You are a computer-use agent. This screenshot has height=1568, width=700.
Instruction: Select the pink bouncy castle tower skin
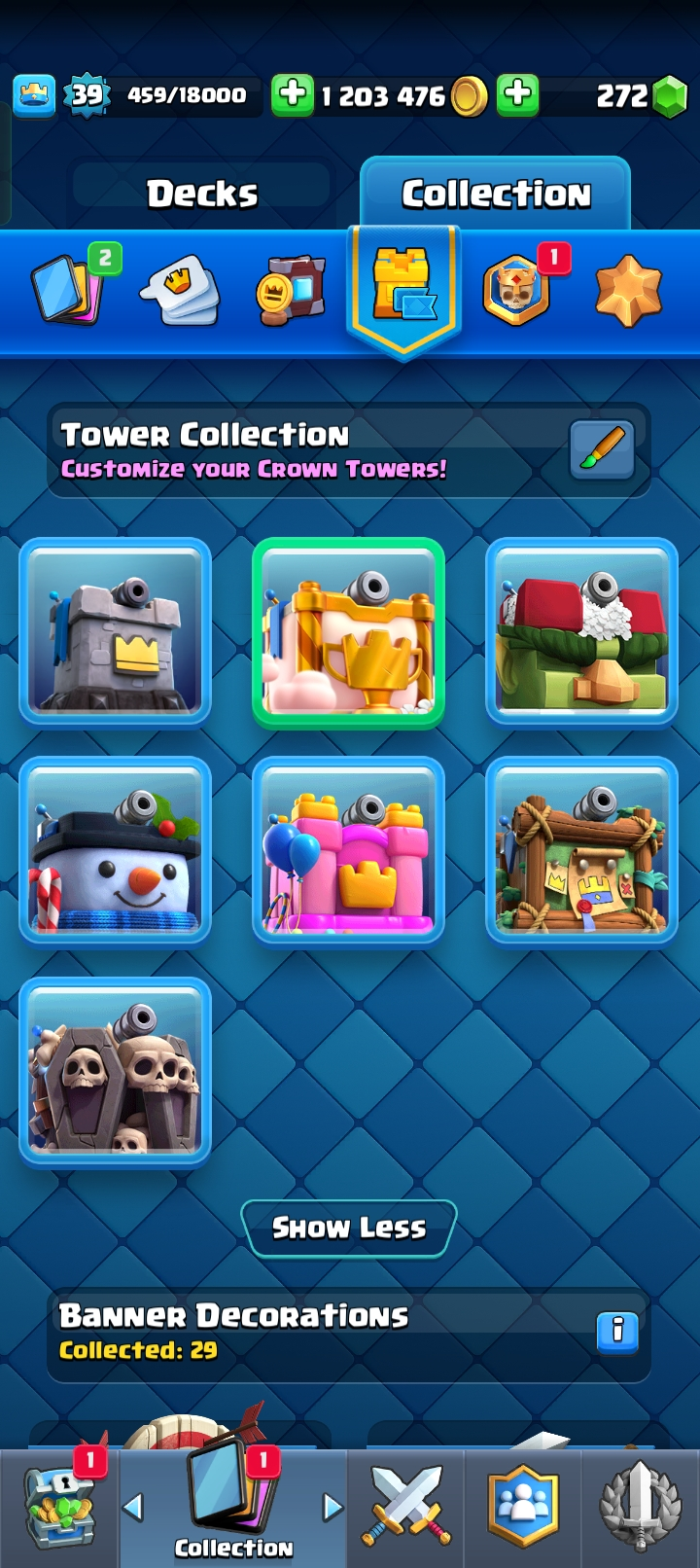click(348, 851)
